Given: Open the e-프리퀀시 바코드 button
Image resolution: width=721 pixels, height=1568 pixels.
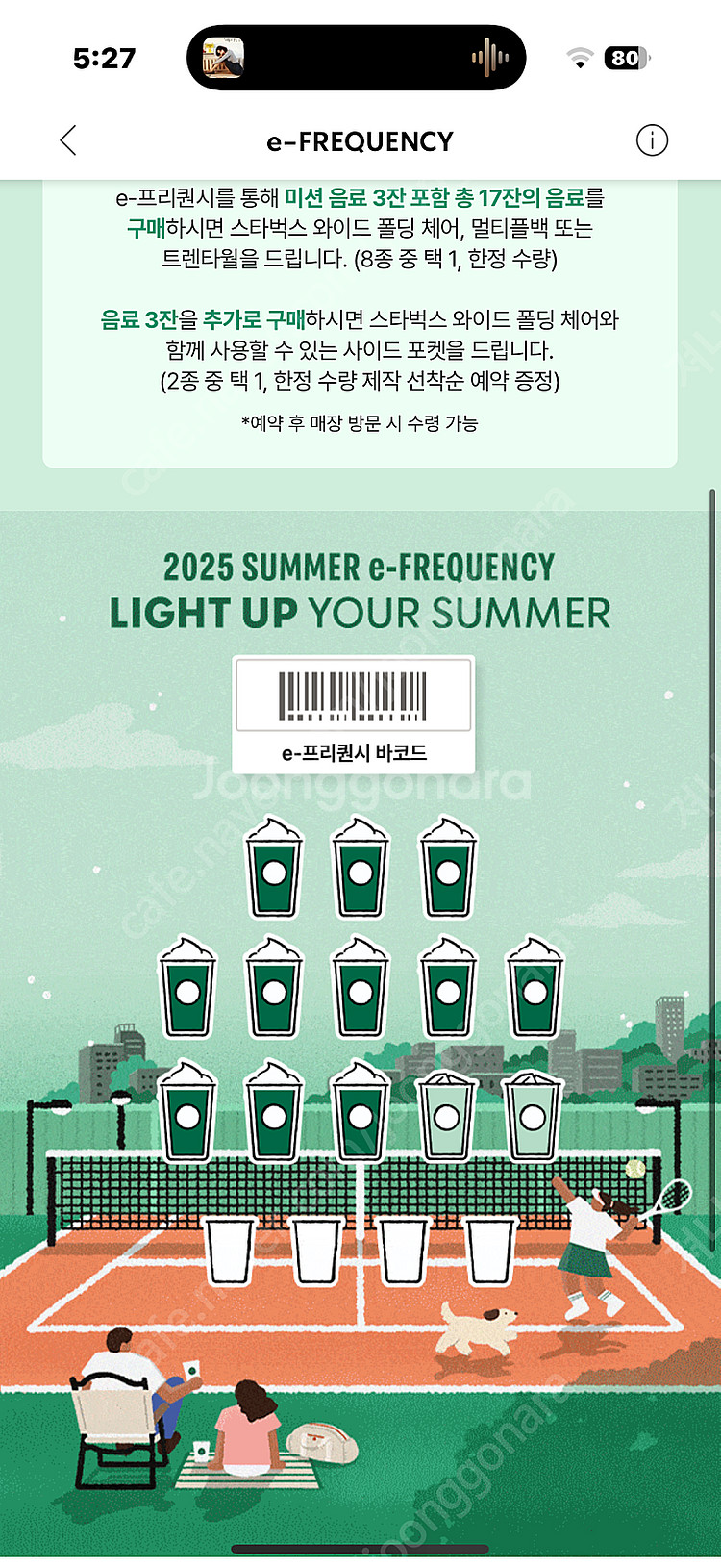Looking at the screenshot, I should (x=354, y=715).
